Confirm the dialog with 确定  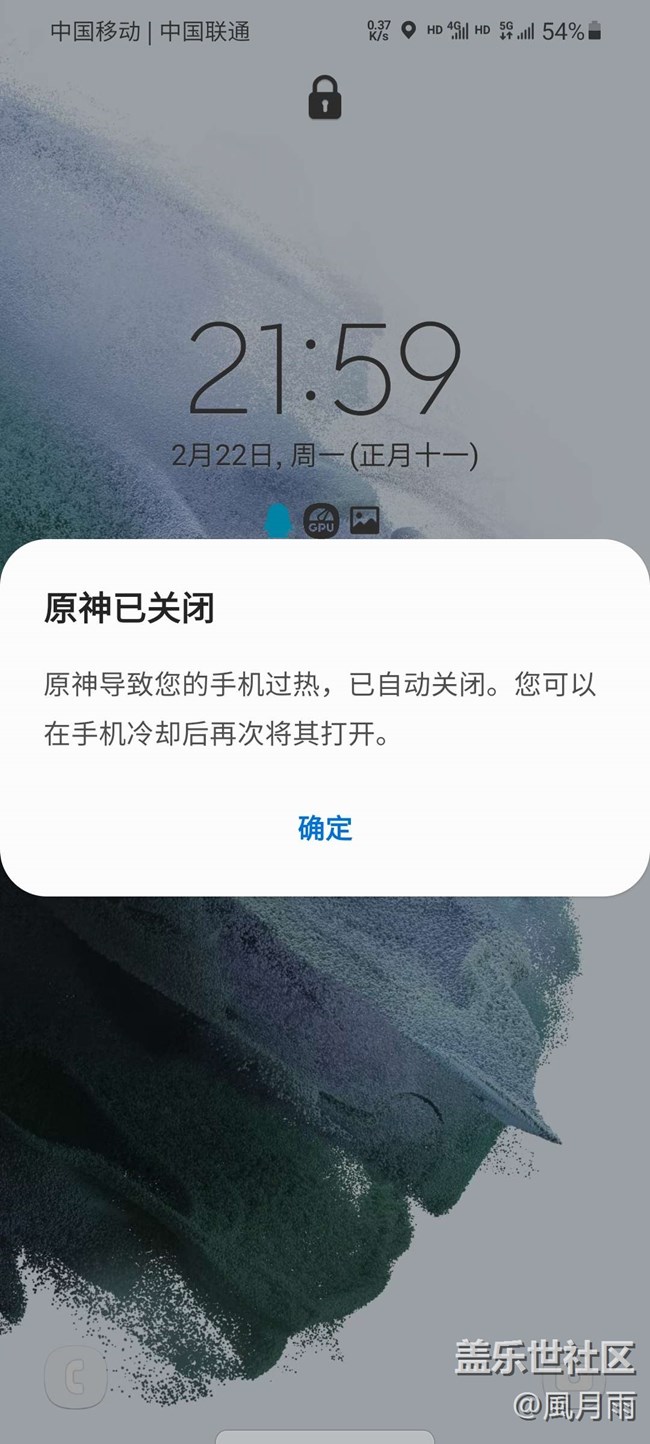point(325,828)
